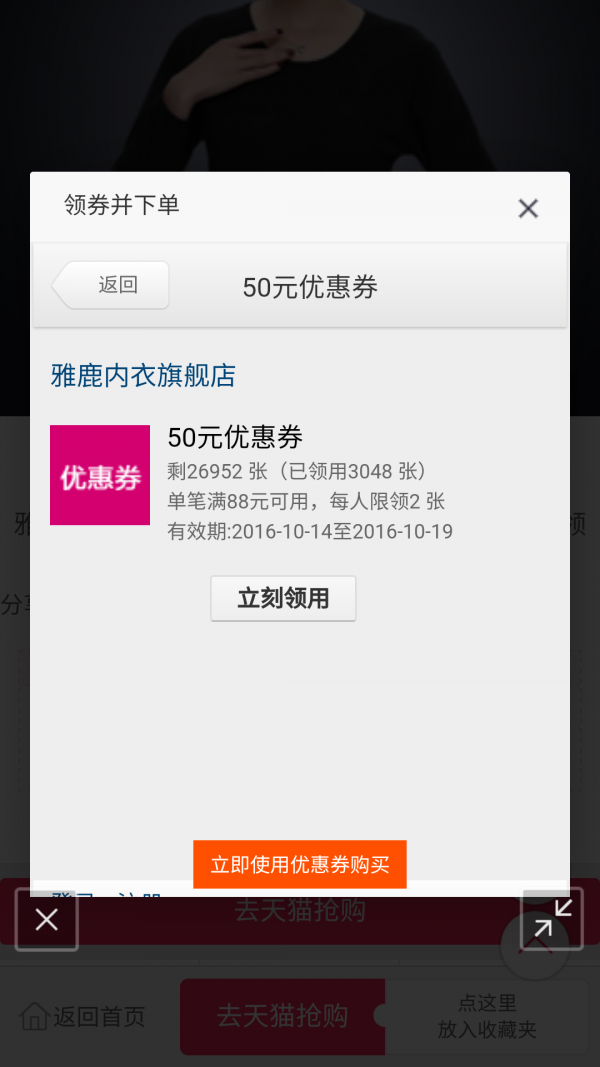Collapse the popup with shrink arrows icon
The height and width of the screenshot is (1067, 600).
552,918
